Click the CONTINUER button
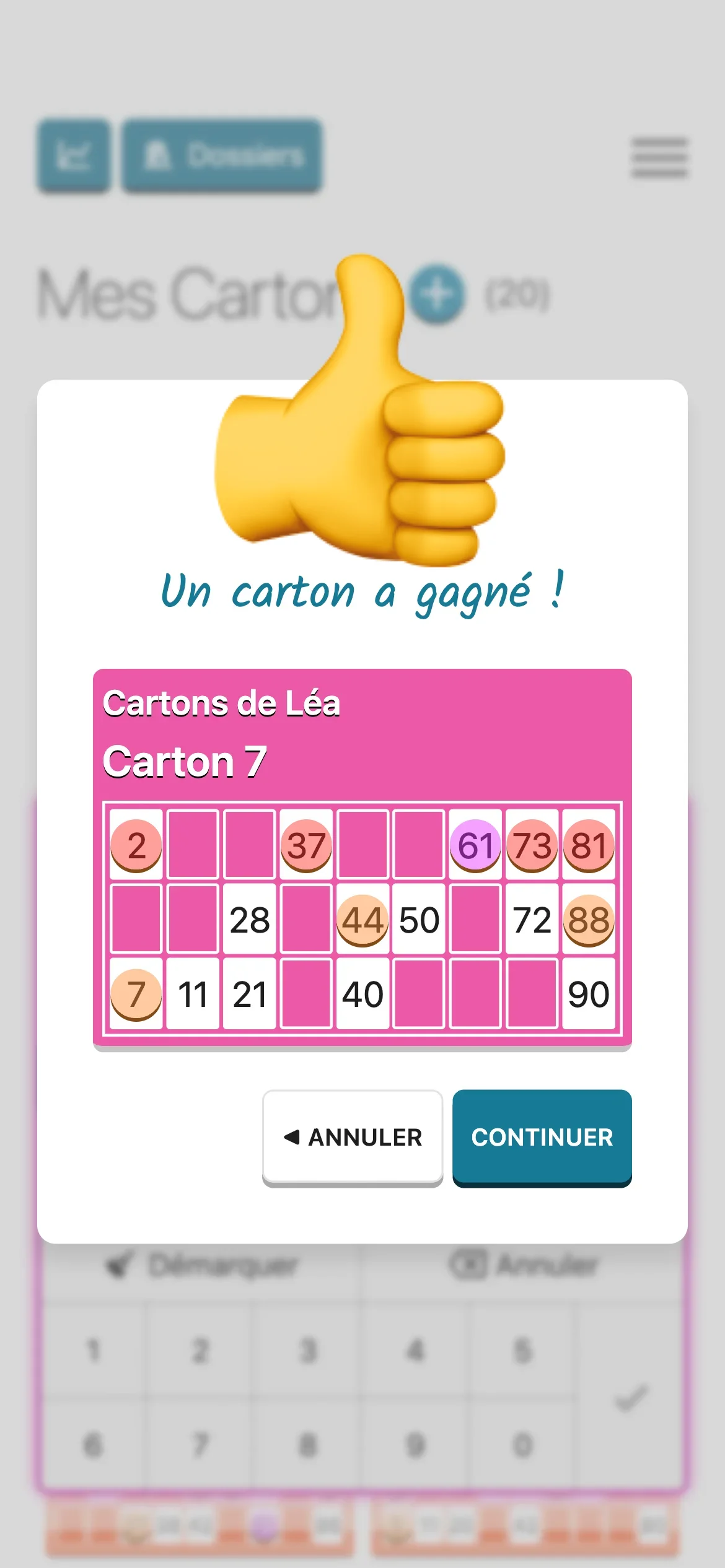The height and width of the screenshot is (1568, 725). (542, 1137)
